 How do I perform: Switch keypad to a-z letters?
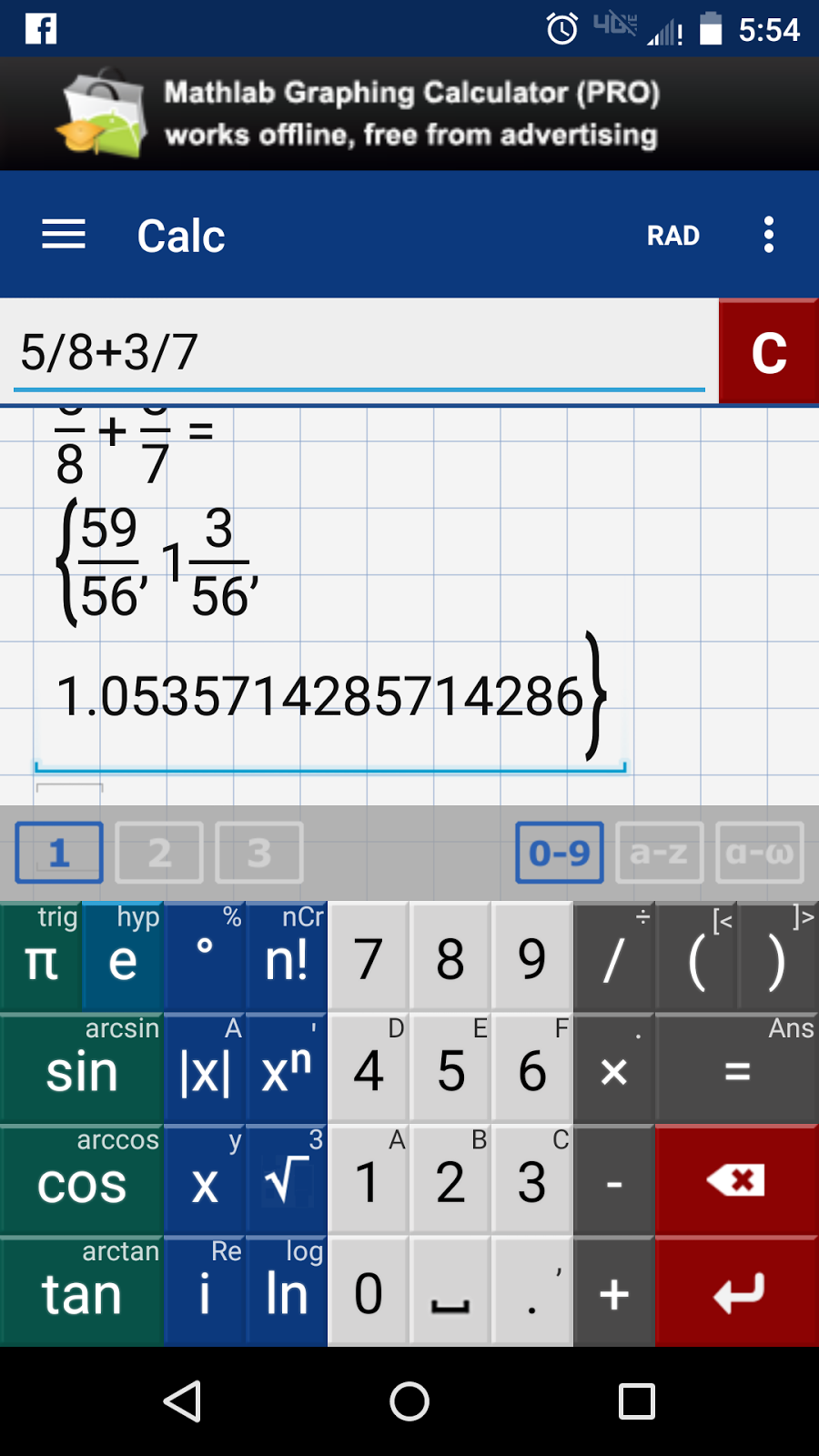tap(659, 853)
